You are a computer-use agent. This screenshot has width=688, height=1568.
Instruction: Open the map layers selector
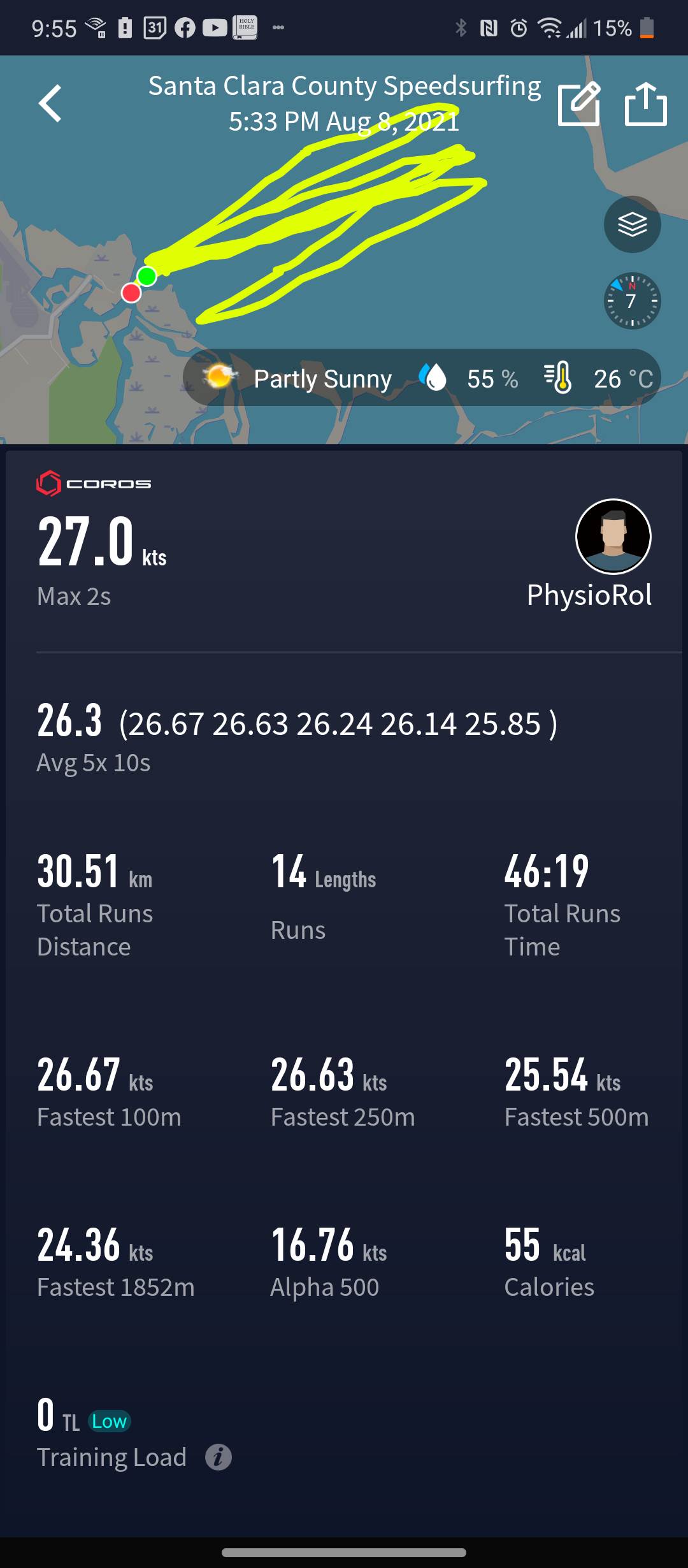point(632,224)
